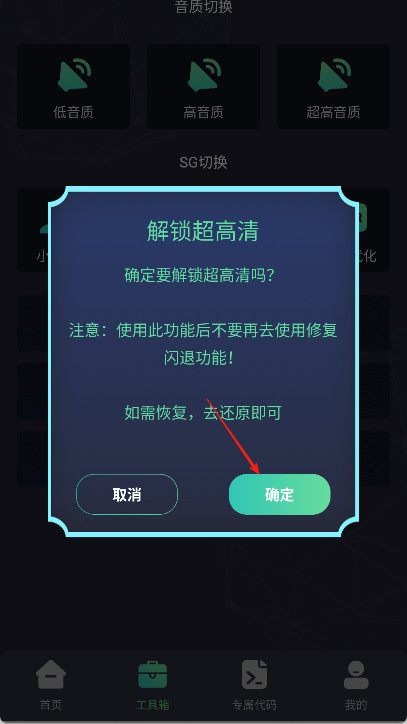
Task: Open the 工具箱 tab
Action: (152, 685)
